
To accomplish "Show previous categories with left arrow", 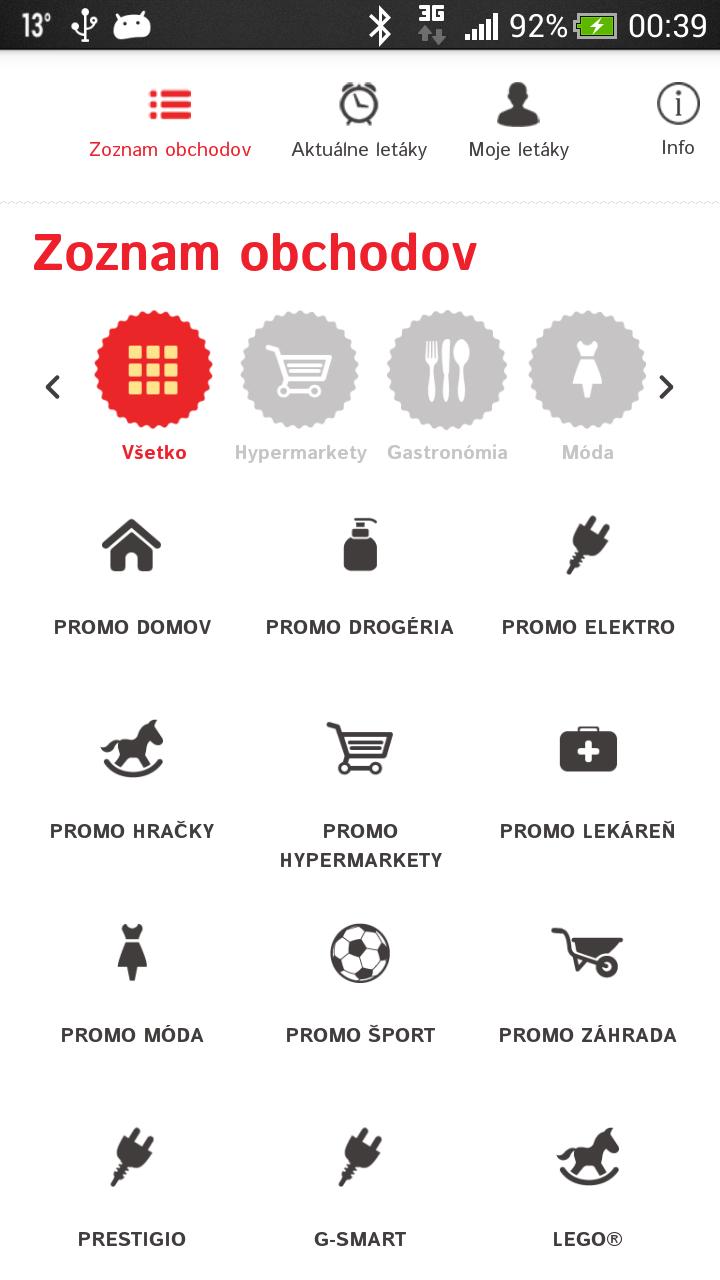I will [53, 387].
